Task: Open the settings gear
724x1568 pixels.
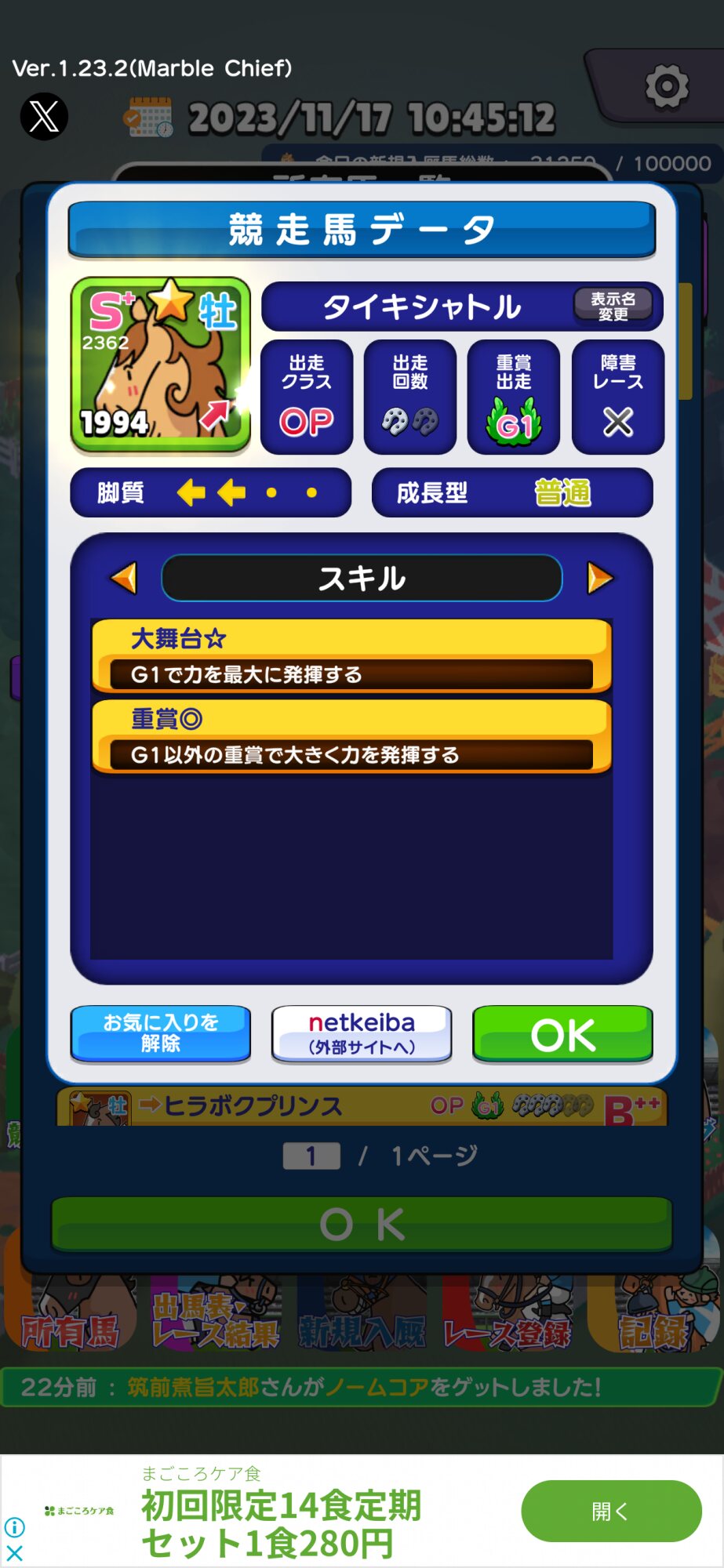Action: pos(667,86)
